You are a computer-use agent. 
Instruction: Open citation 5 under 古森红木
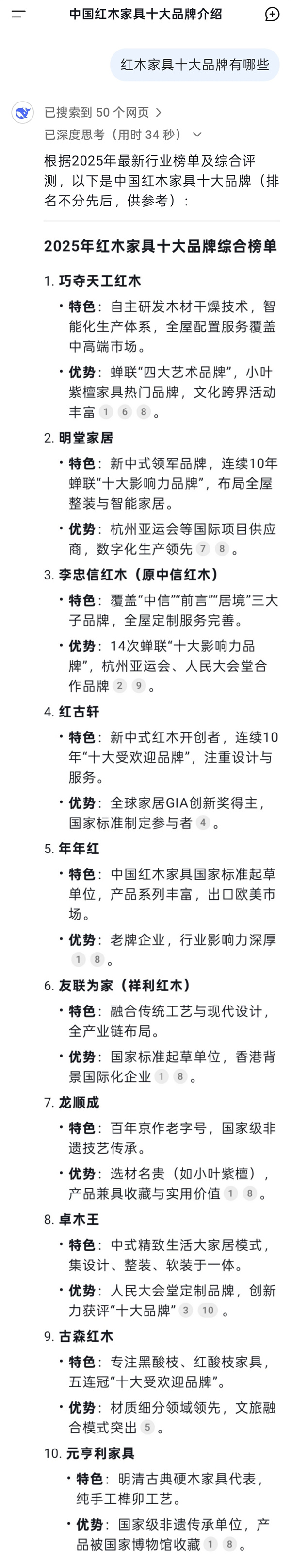(x=146, y=1428)
